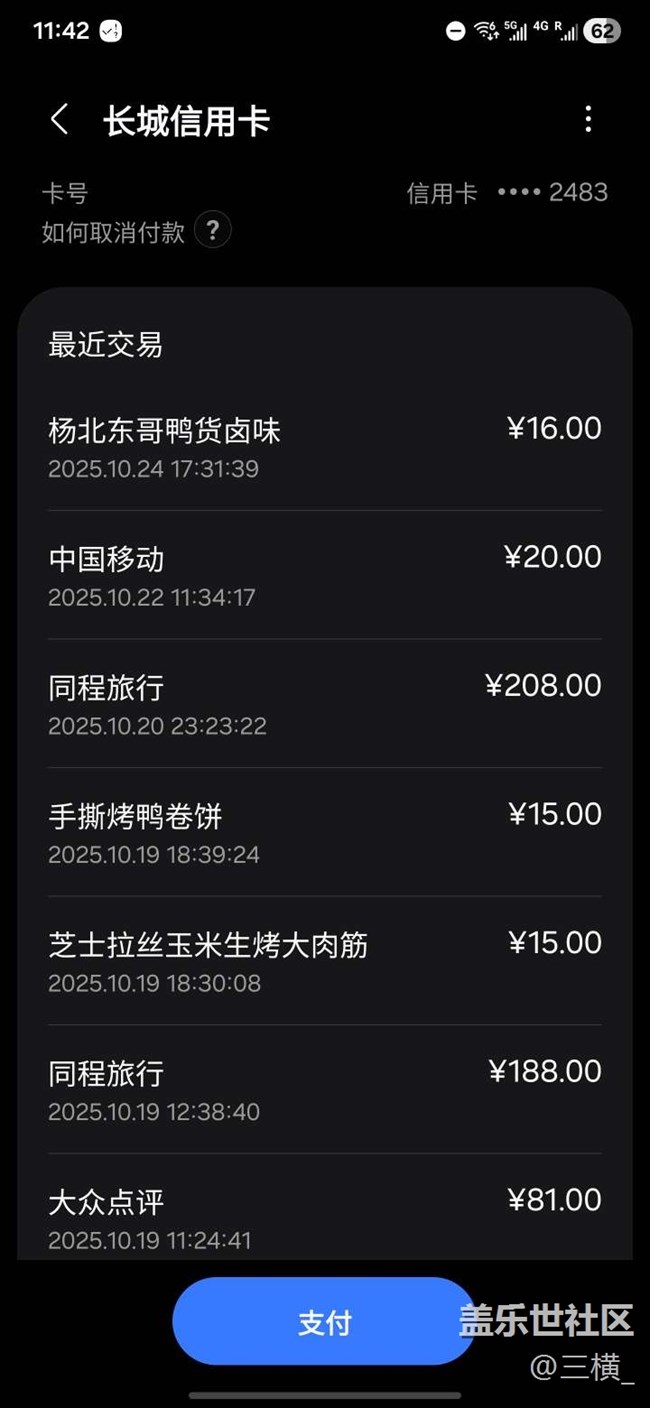Open the 芝士拉丝玉米生烤大肉筋 transaction

click(x=324, y=961)
